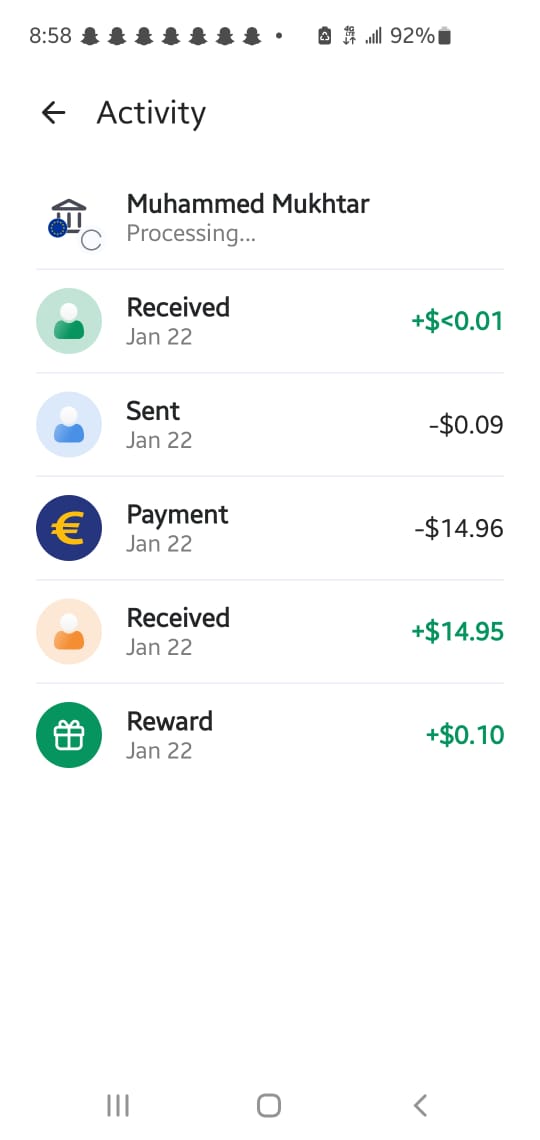Go back from the Activity screen
This screenshot has height=1140, width=540.
click(x=53, y=113)
